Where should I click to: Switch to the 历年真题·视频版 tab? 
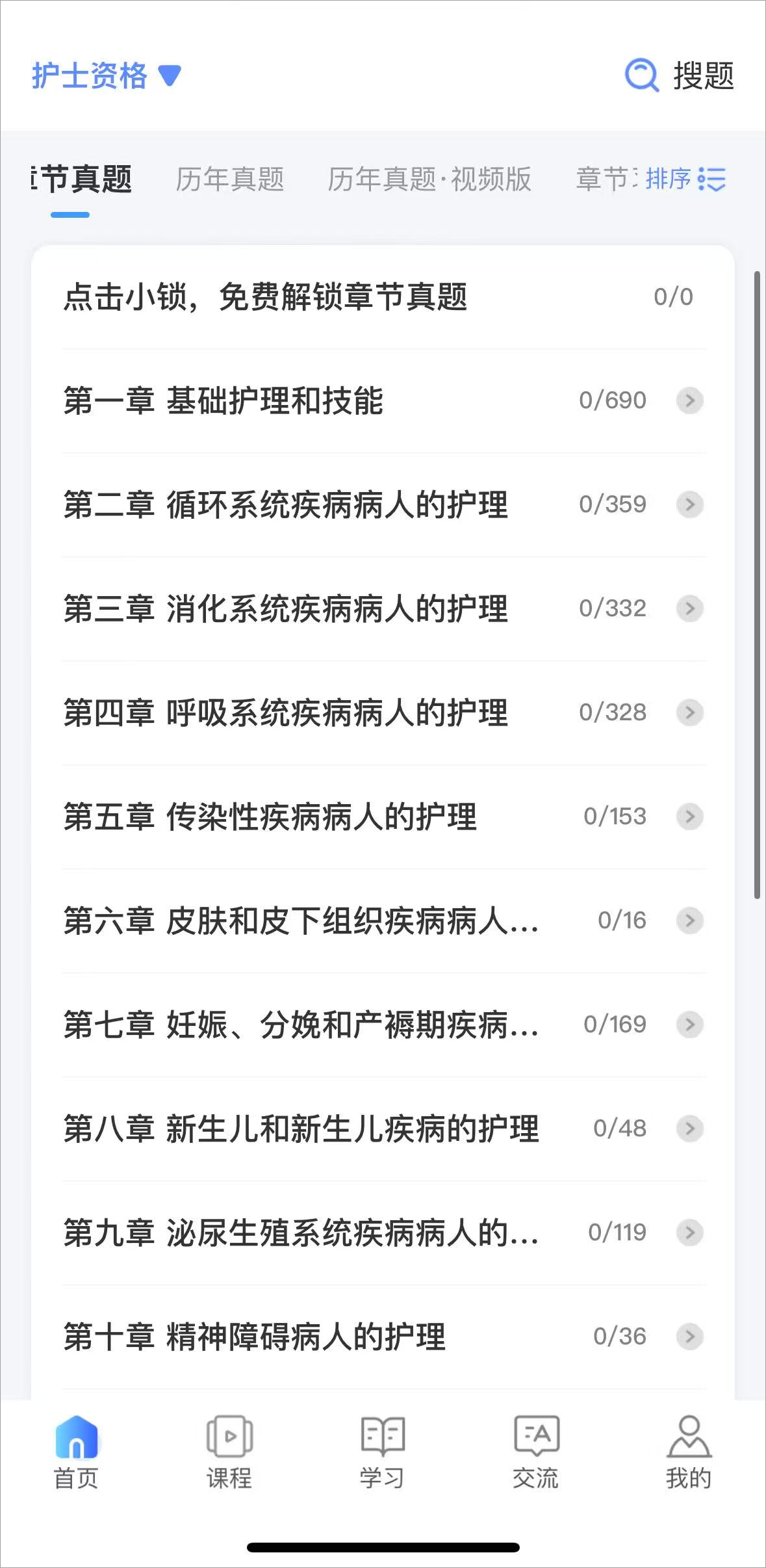click(x=429, y=179)
